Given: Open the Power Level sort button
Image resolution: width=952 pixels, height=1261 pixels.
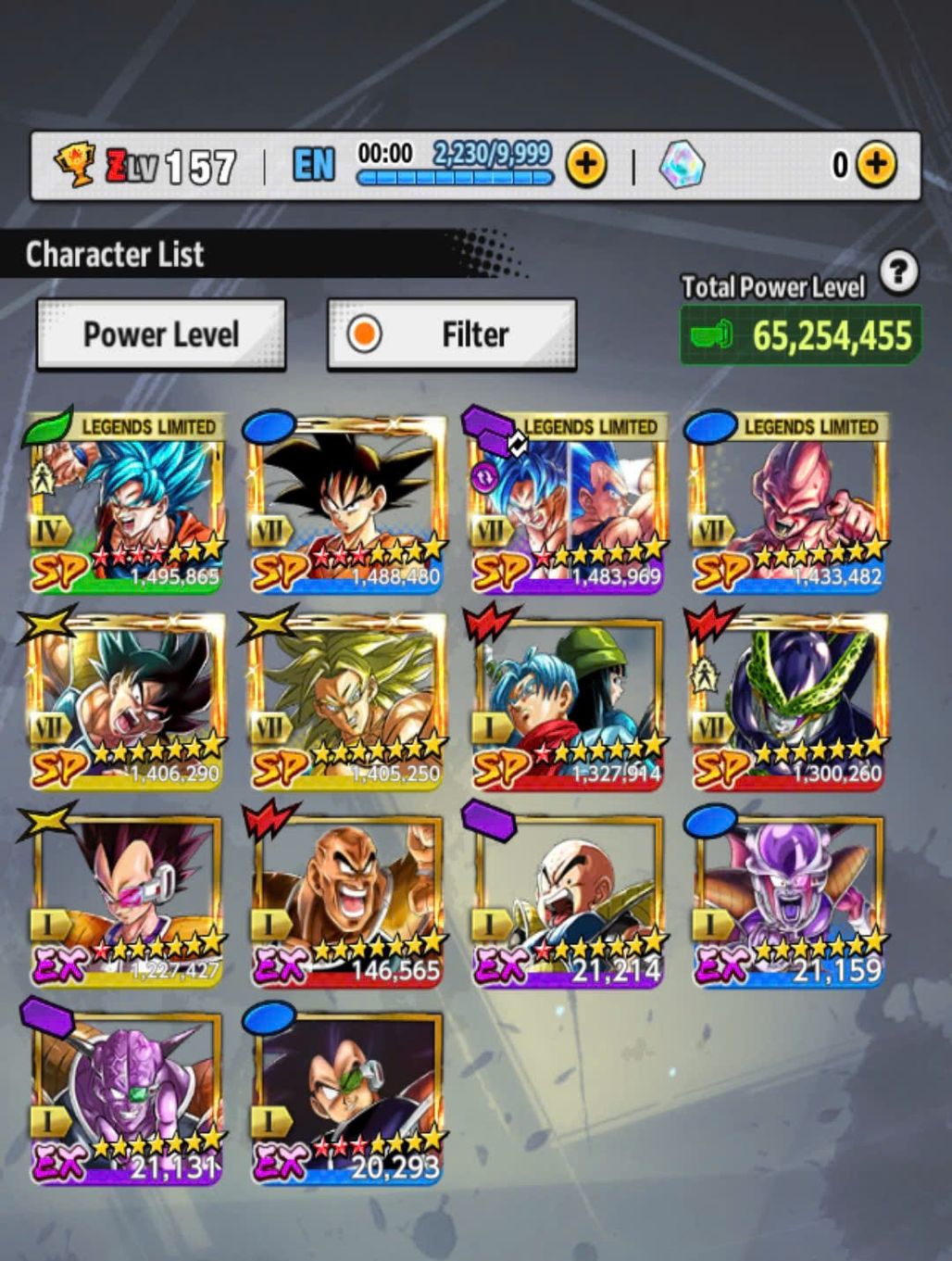Looking at the screenshot, I should (x=160, y=334).
